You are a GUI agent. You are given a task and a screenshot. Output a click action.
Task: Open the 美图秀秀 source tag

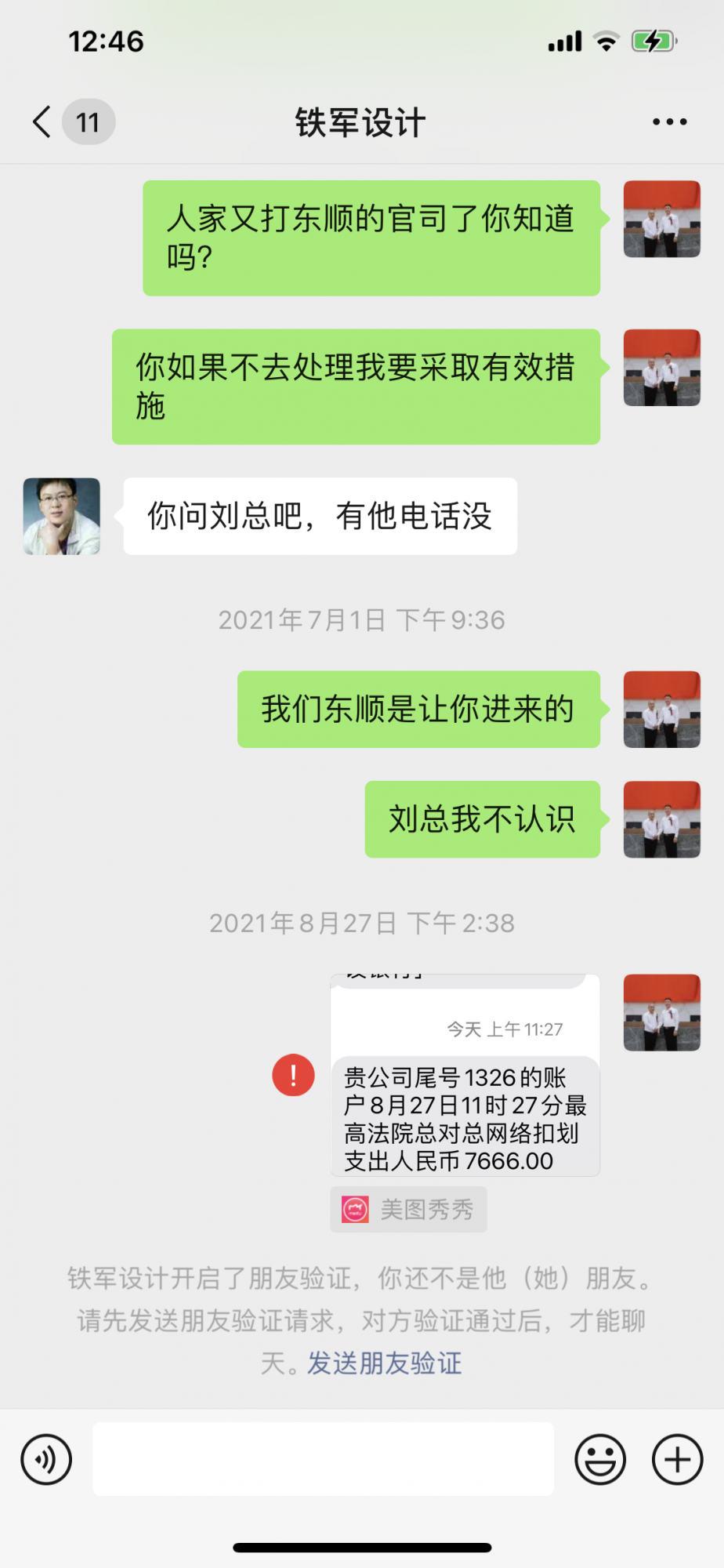pos(408,1210)
